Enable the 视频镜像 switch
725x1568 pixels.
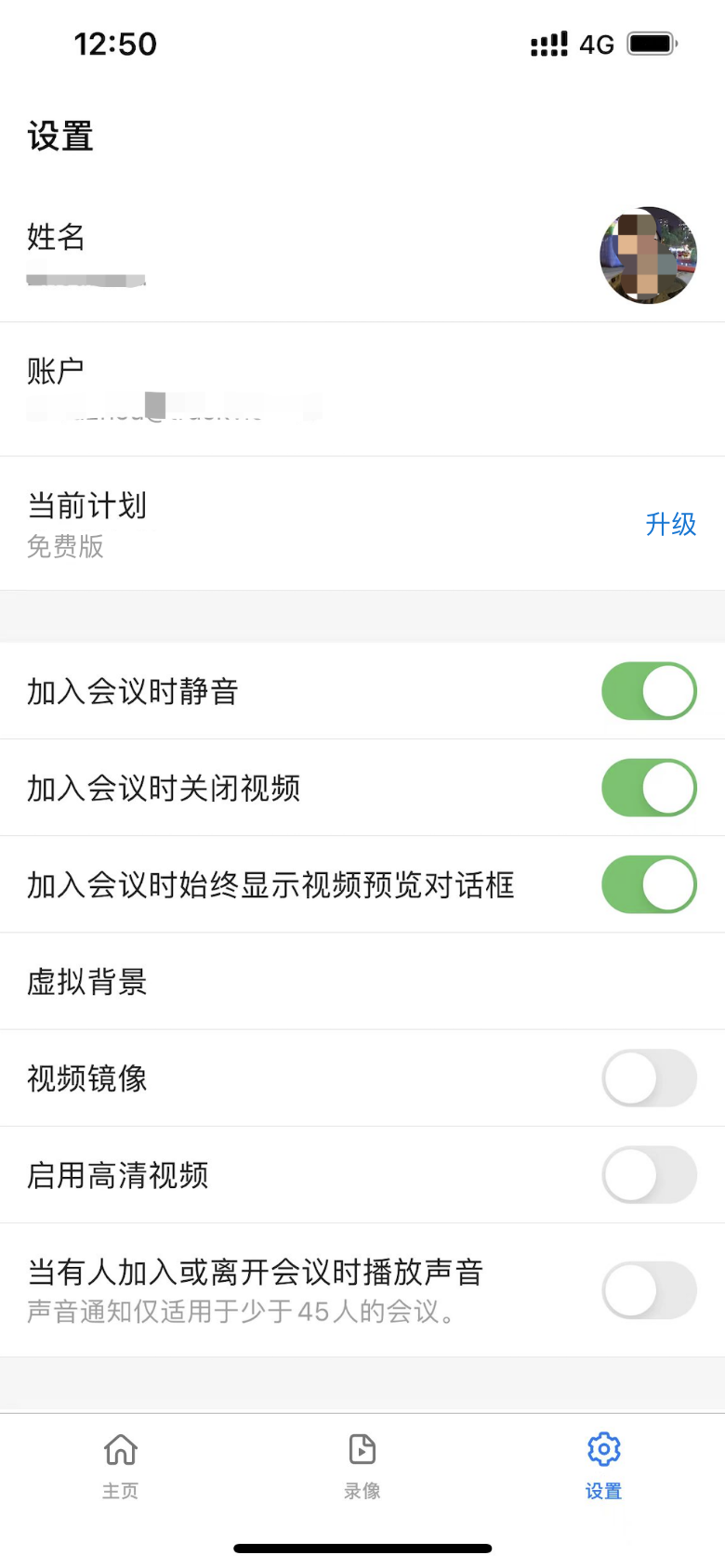coord(649,1078)
